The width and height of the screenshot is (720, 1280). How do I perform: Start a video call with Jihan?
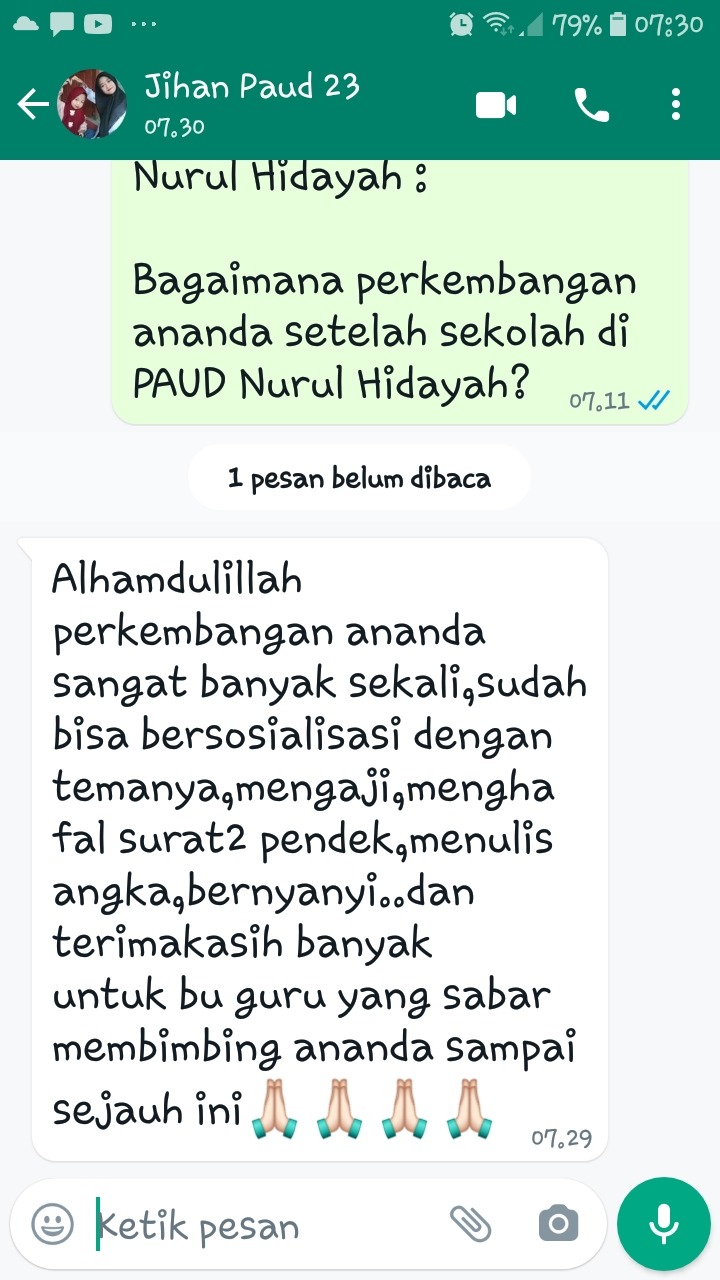coord(496,105)
